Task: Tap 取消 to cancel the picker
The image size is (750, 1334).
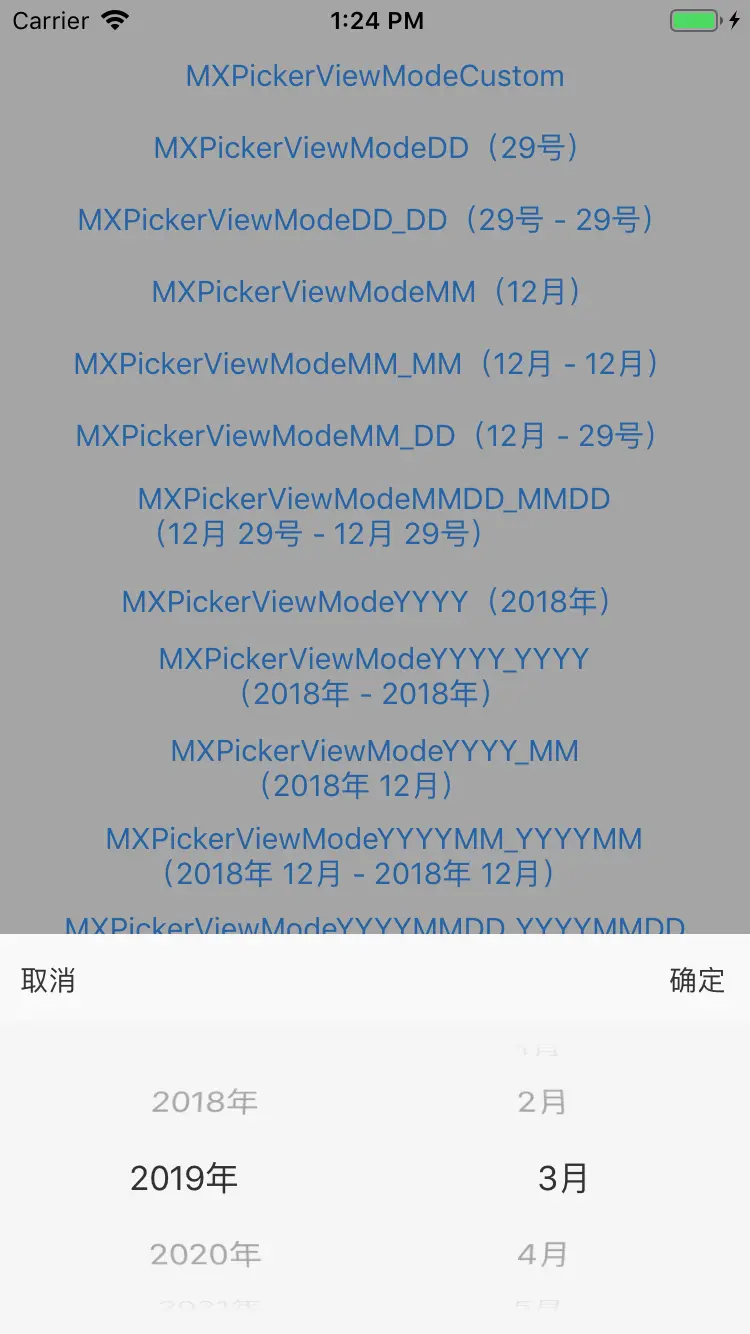Action: (x=48, y=980)
